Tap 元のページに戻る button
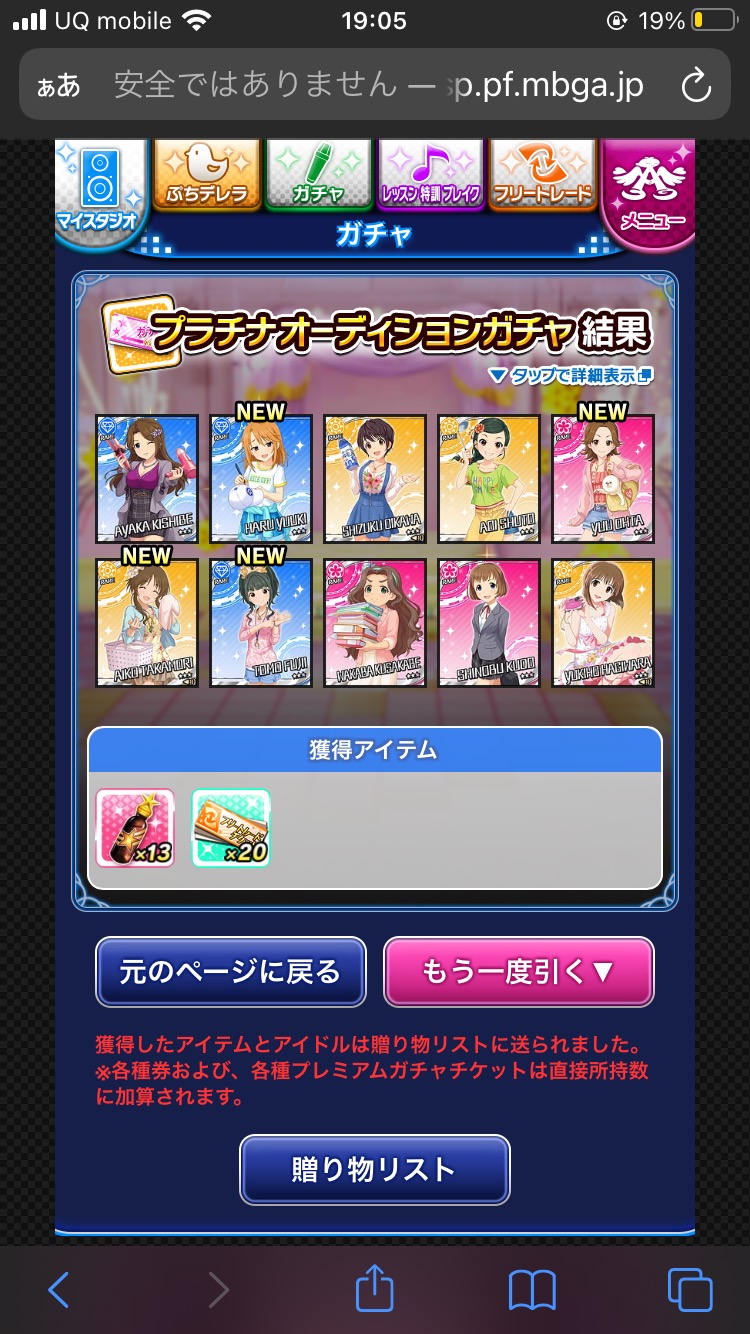Viewport: 750px width, 1334px height. coord(231,971)
